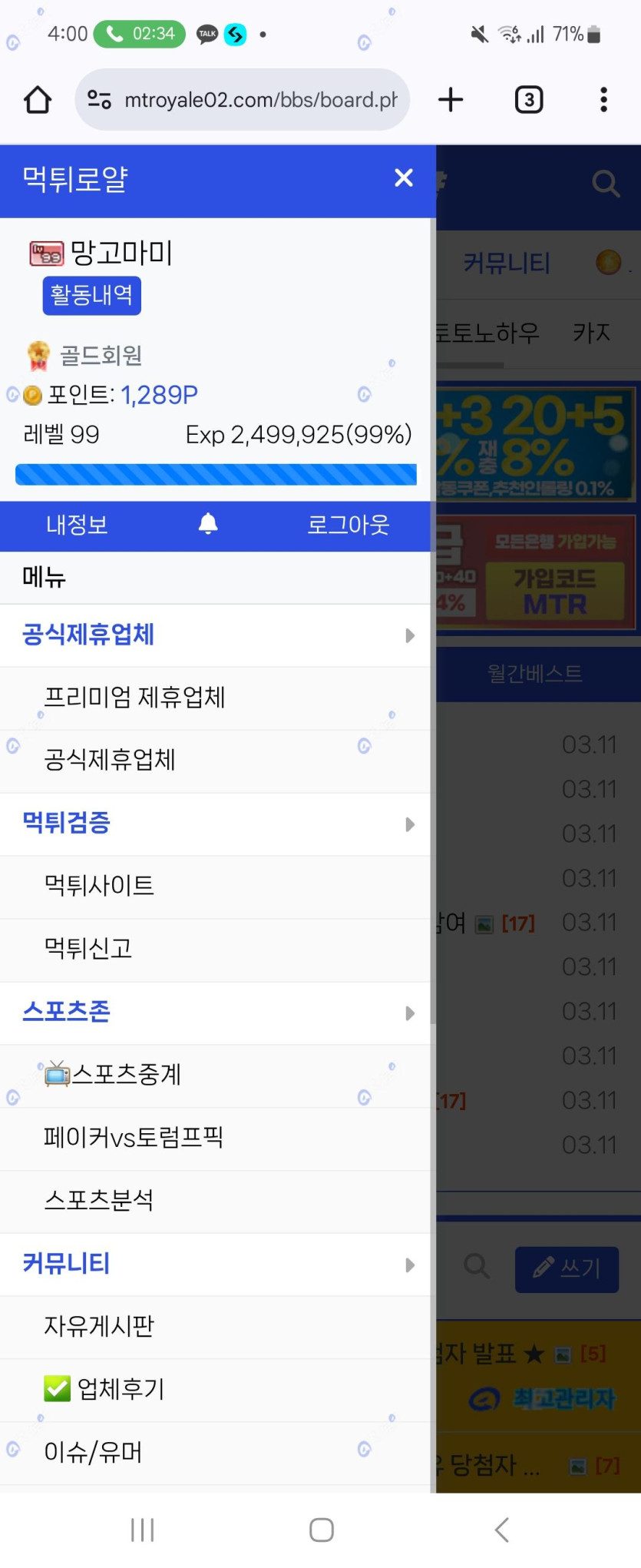Open 이슈/유머 board

coord(93,1453)
